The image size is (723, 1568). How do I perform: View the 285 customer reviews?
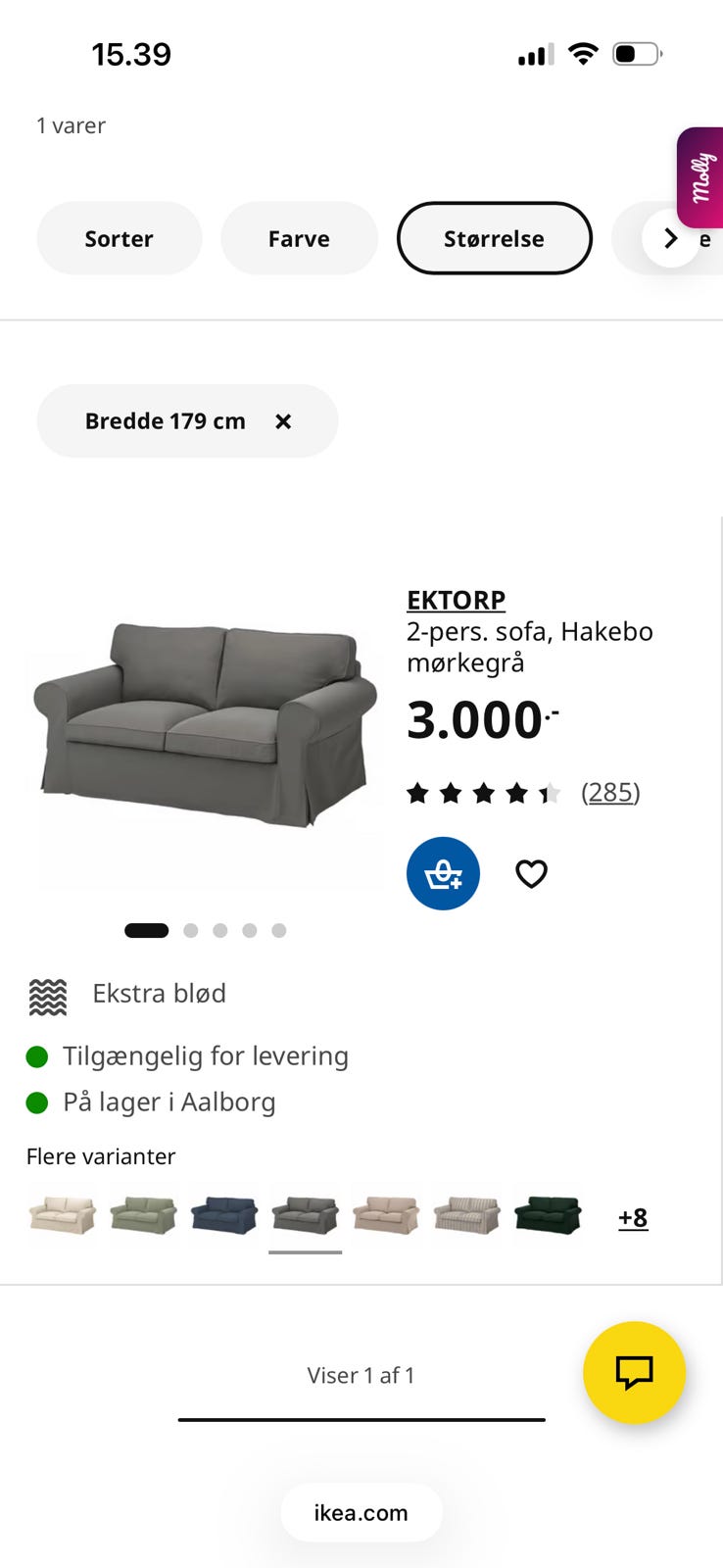click(609, 792)
